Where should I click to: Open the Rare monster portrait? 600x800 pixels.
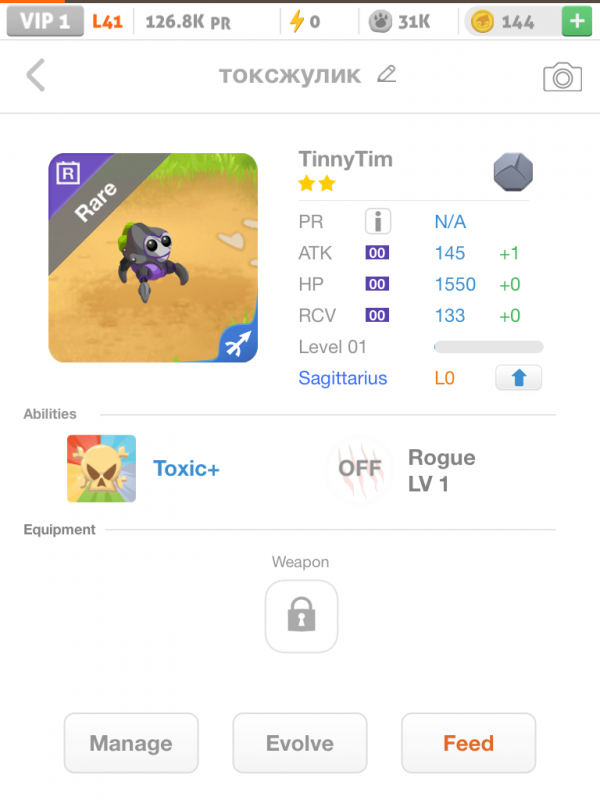click(x=153, y=257)
